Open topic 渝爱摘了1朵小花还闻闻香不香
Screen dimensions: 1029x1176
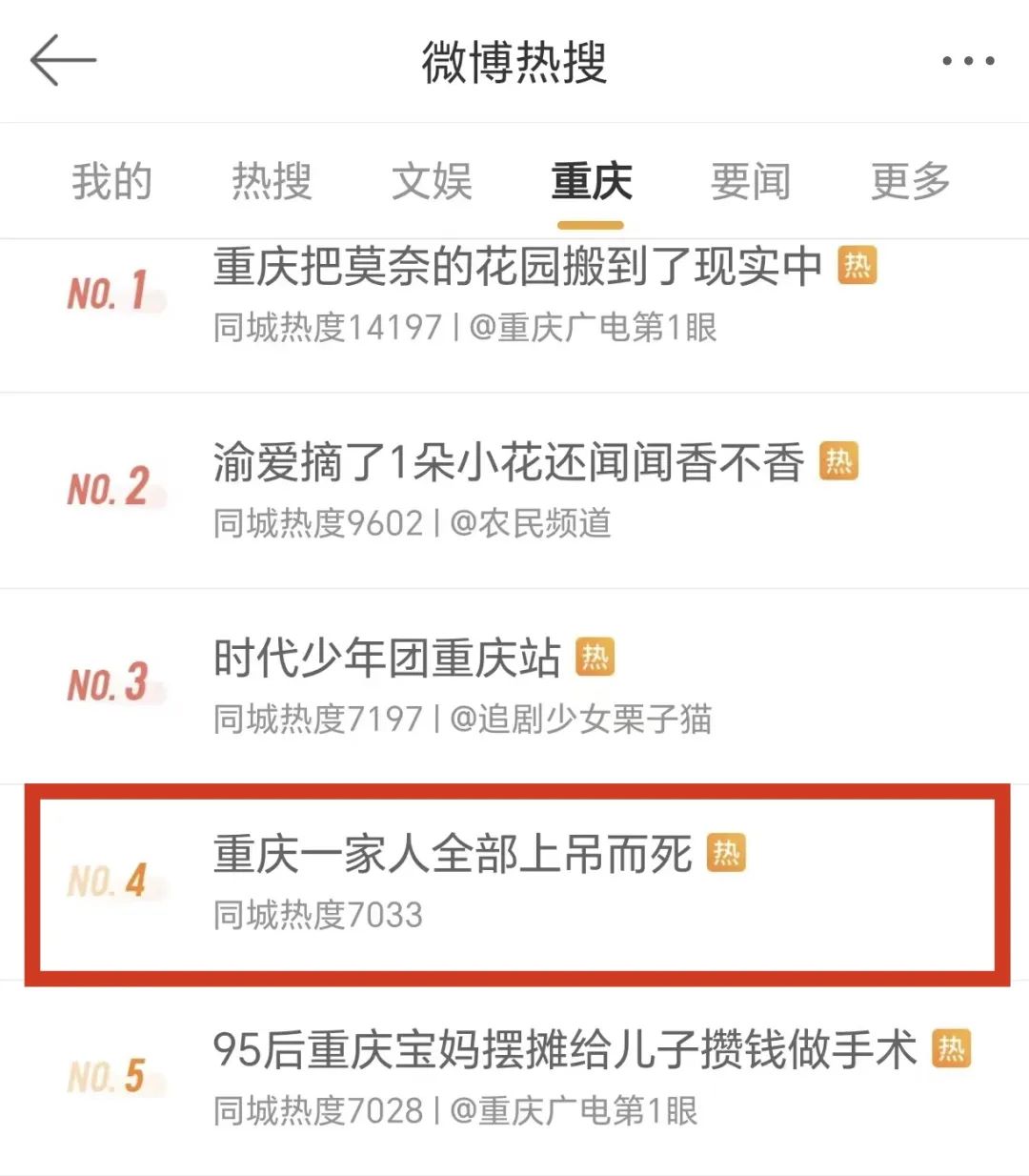[508, 464]
